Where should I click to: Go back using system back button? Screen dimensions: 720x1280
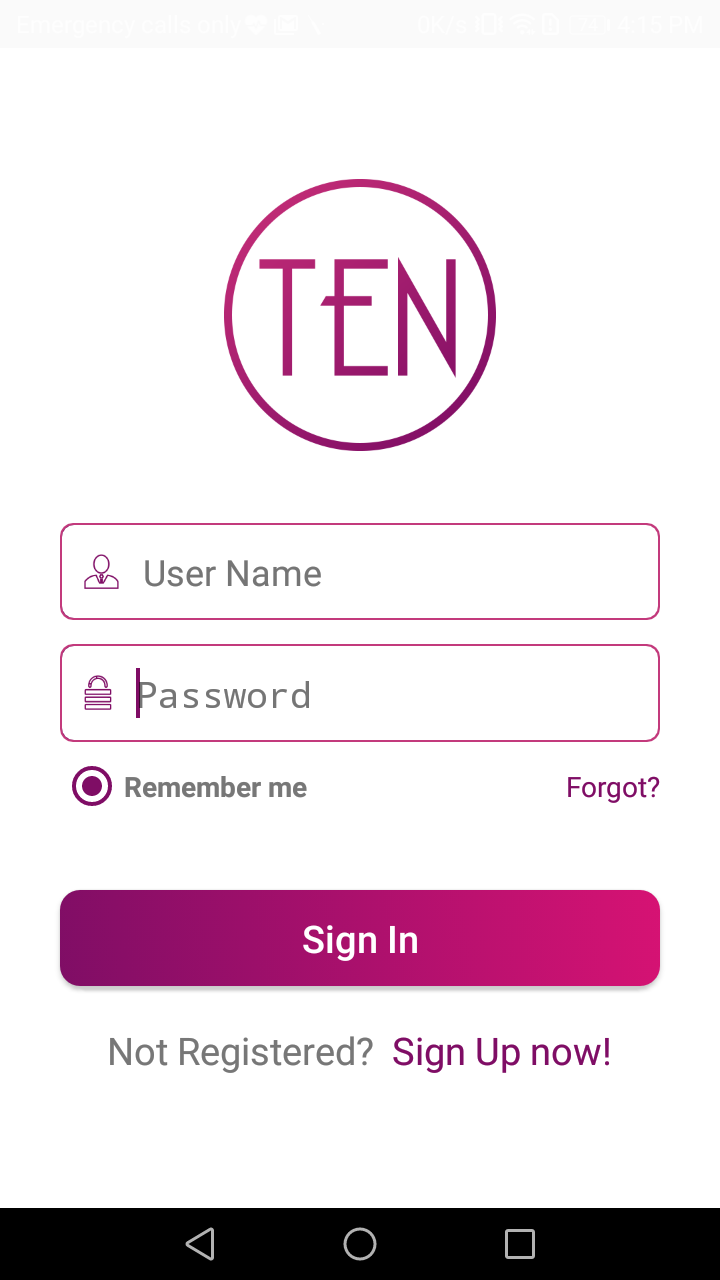coord(200,1244)
